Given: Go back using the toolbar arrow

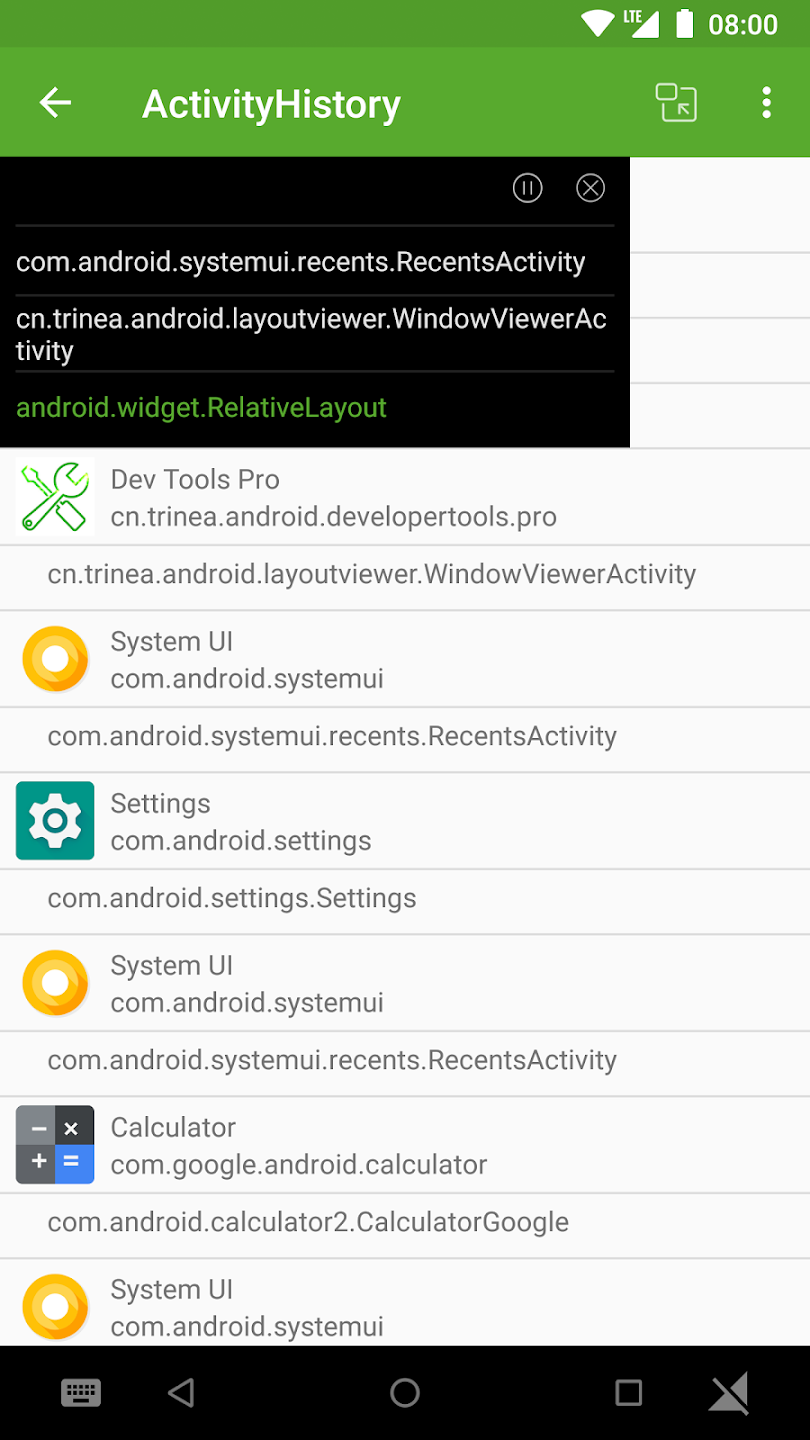Looking at the screenshot, I should click(x=55, y=102).
